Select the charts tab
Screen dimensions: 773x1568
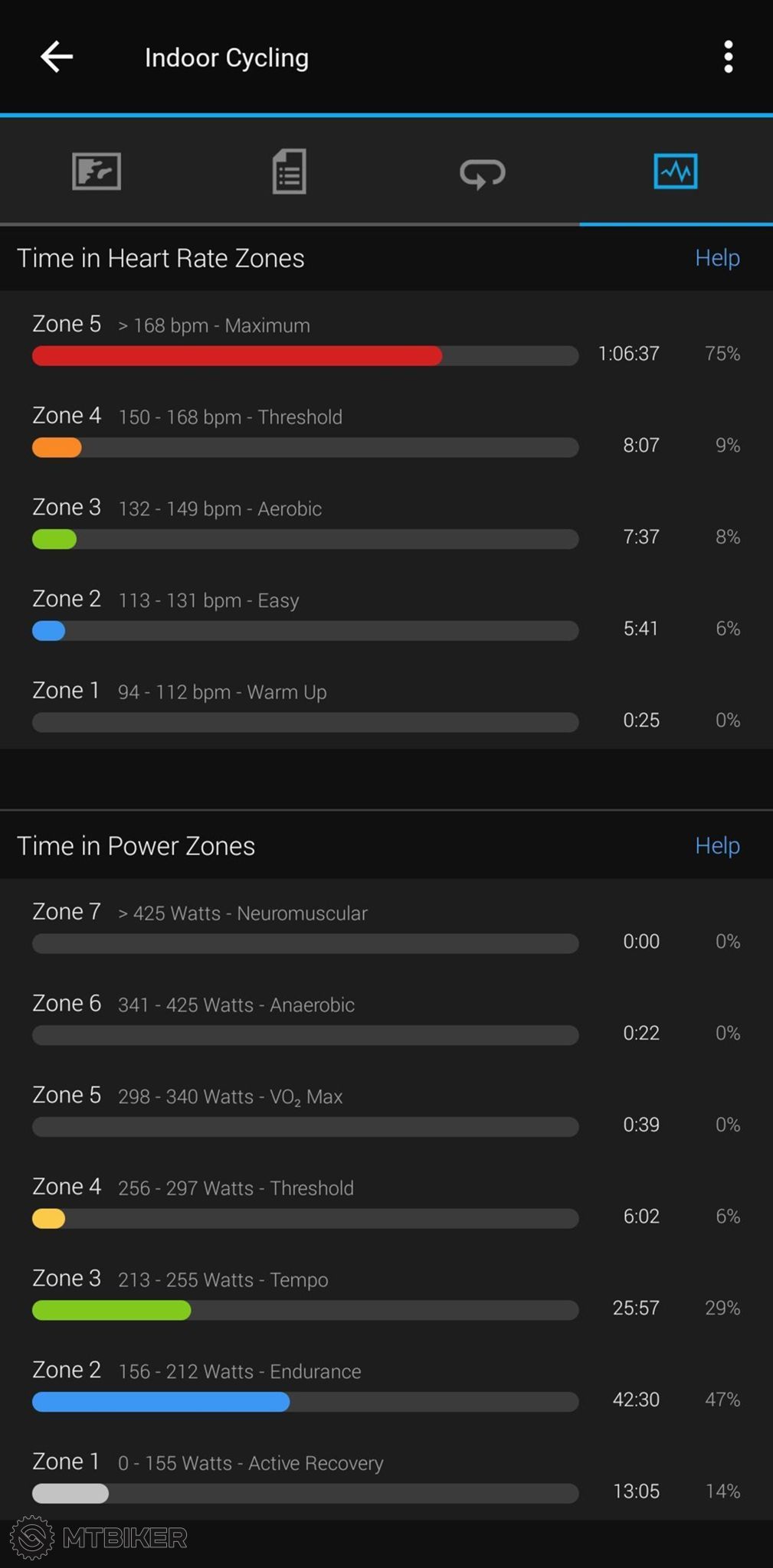pos(676,171)
